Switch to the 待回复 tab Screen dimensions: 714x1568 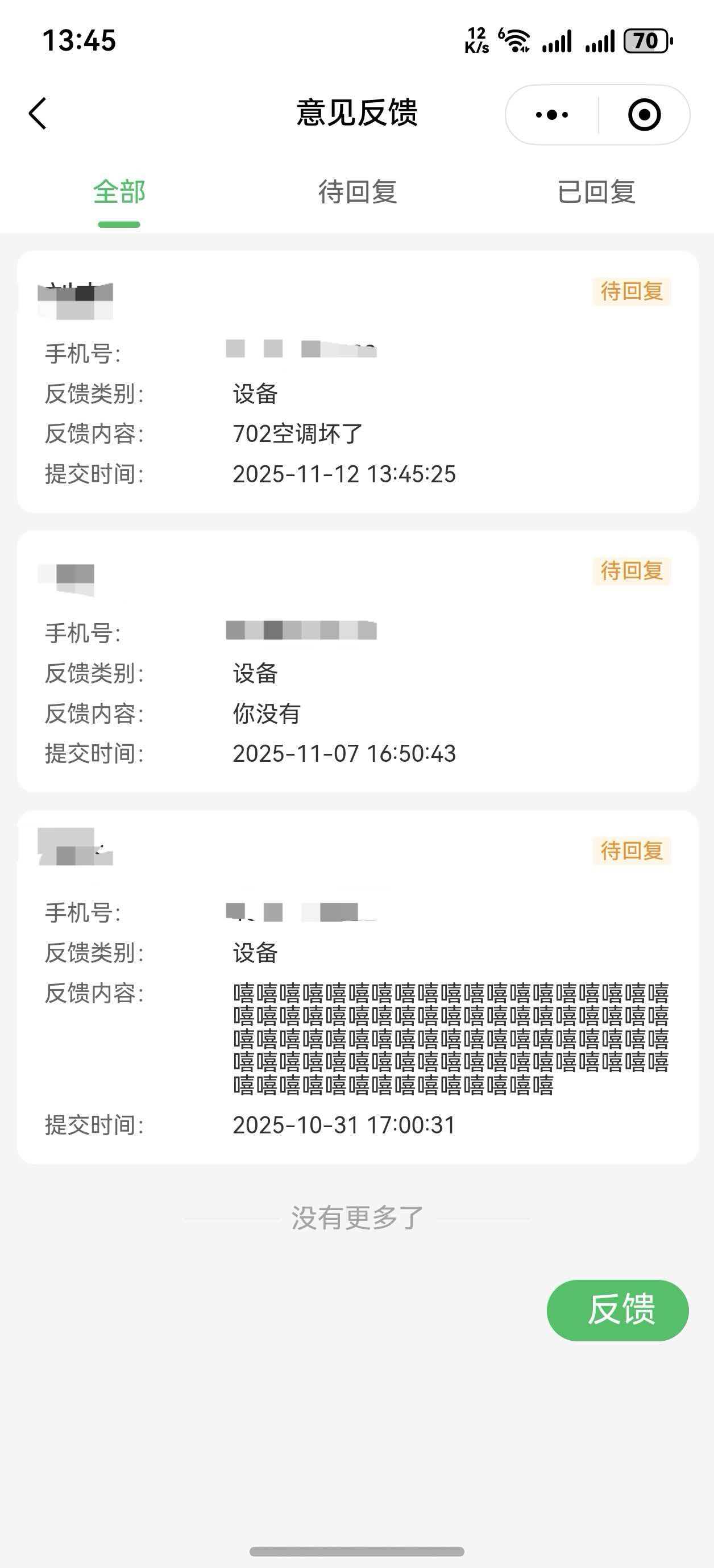coord(357,193)
